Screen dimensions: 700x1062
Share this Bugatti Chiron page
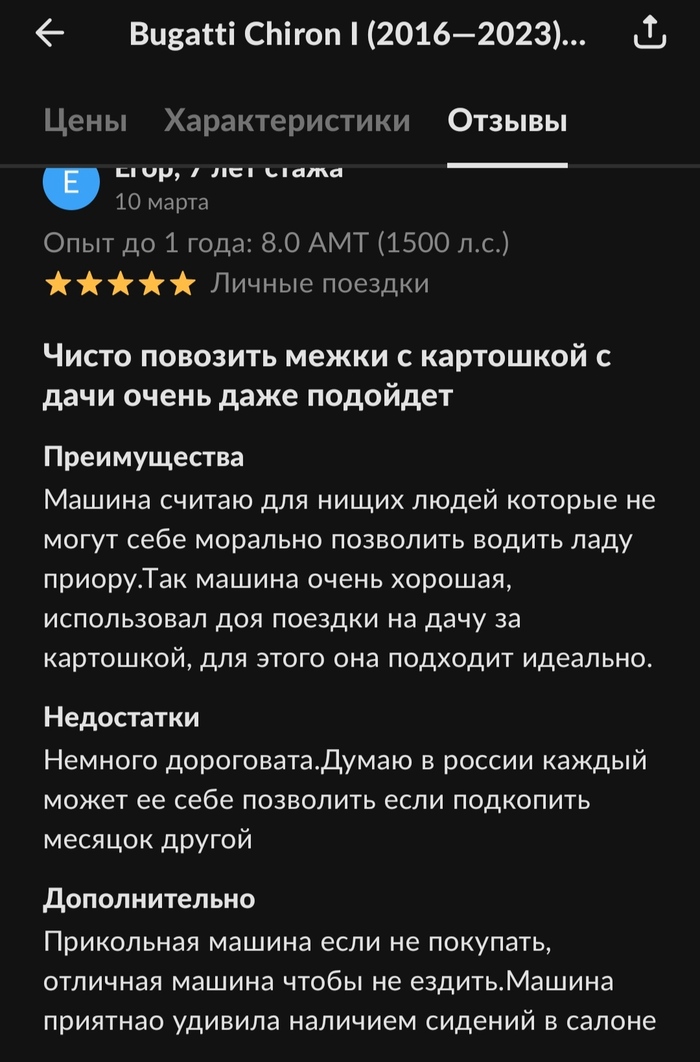pyautogui.click(x=649, y=34)
